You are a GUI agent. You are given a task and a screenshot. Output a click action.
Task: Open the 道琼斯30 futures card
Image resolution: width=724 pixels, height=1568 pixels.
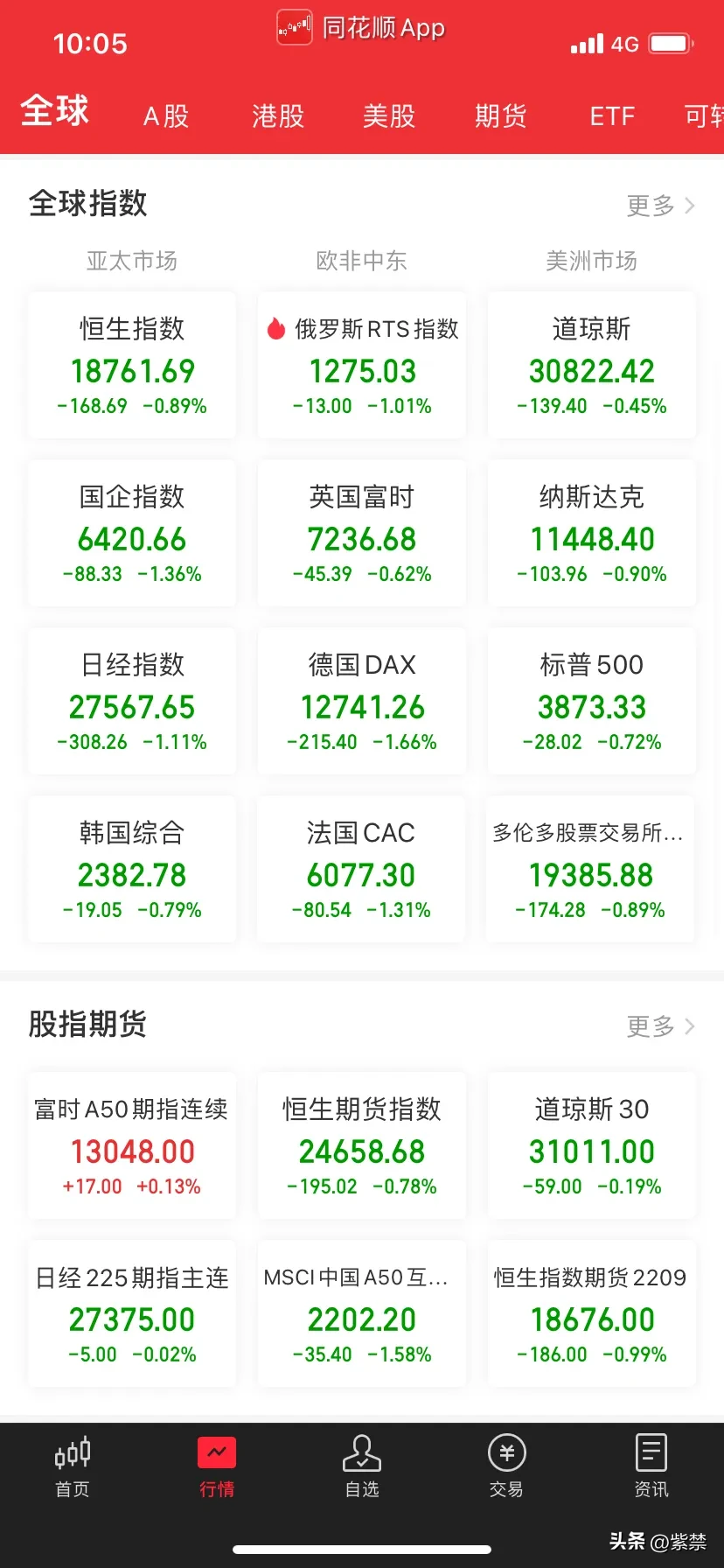click(592, 1146)
